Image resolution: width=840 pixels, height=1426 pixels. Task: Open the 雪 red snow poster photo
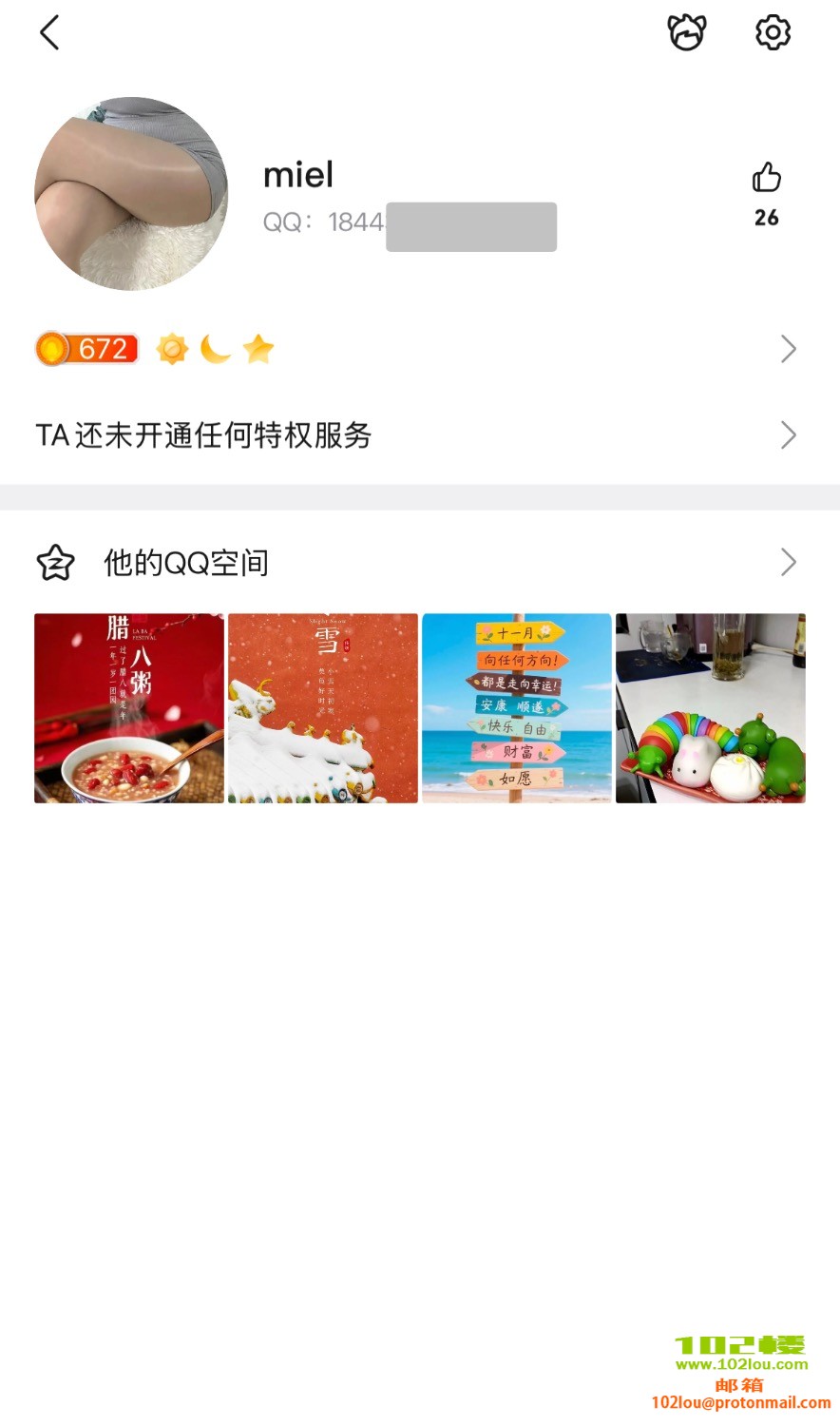click(323, 708)
